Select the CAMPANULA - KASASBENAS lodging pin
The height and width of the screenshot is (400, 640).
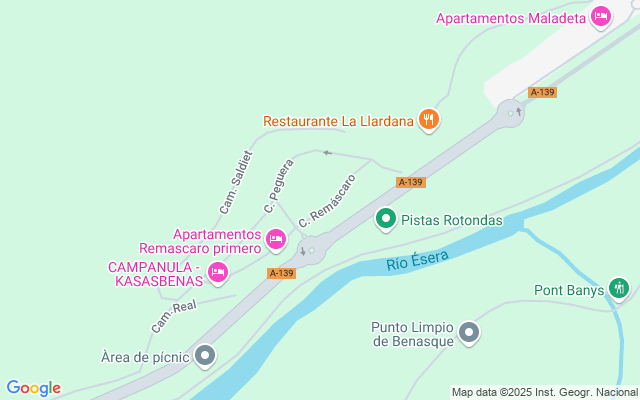pos(217,272)
